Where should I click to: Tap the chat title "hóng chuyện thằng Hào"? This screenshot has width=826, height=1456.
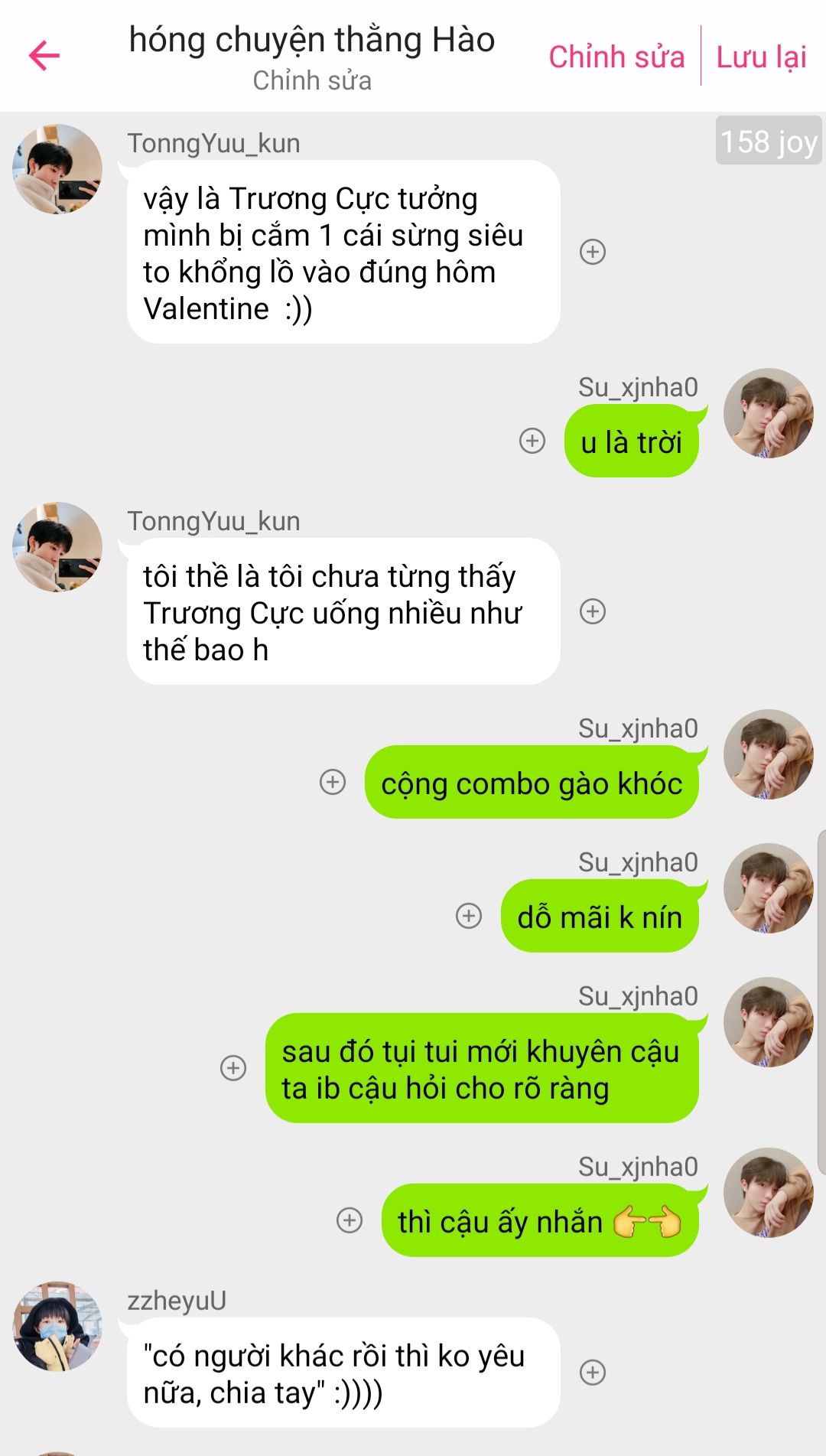pyautogui.click(x=312, y=40)
